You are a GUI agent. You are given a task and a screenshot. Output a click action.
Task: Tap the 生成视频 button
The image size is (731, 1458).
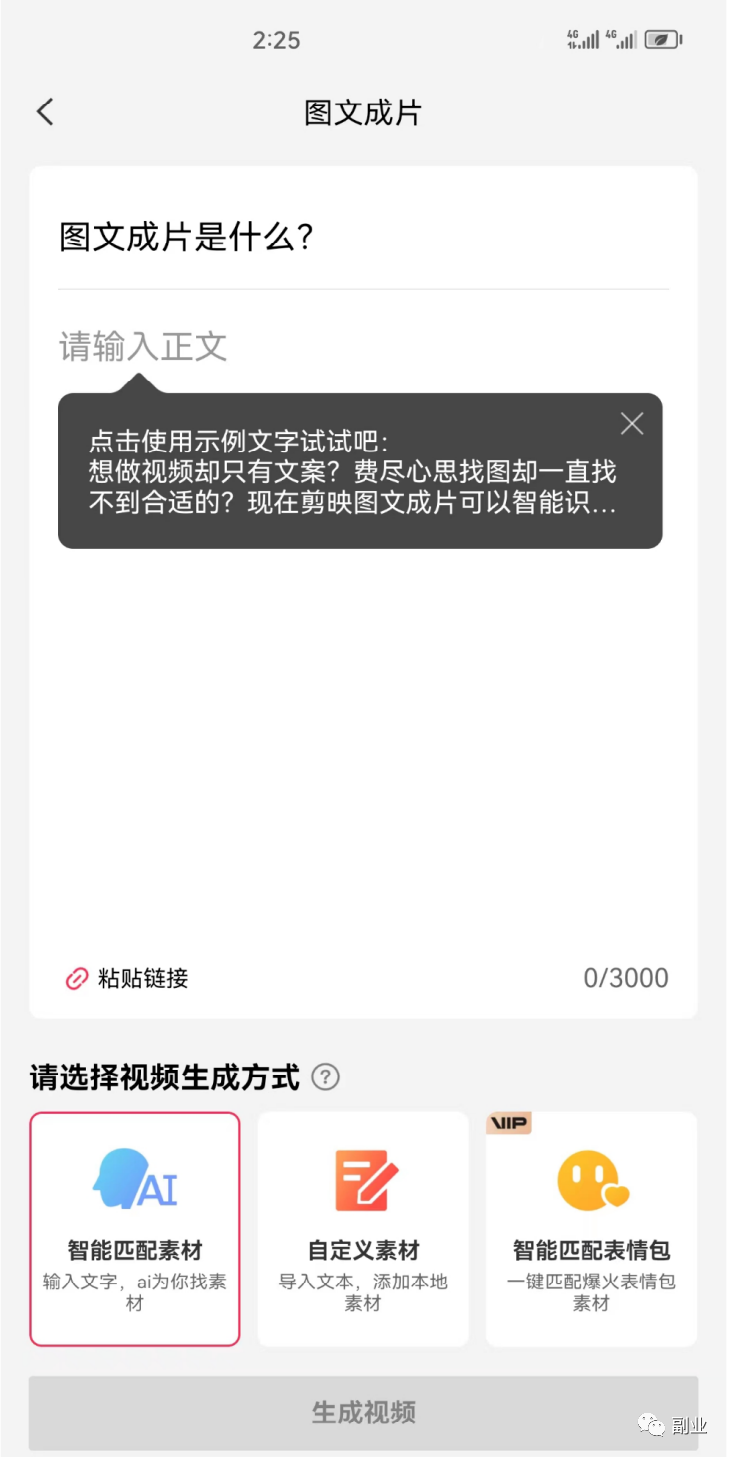click(x=362, y=1412)
